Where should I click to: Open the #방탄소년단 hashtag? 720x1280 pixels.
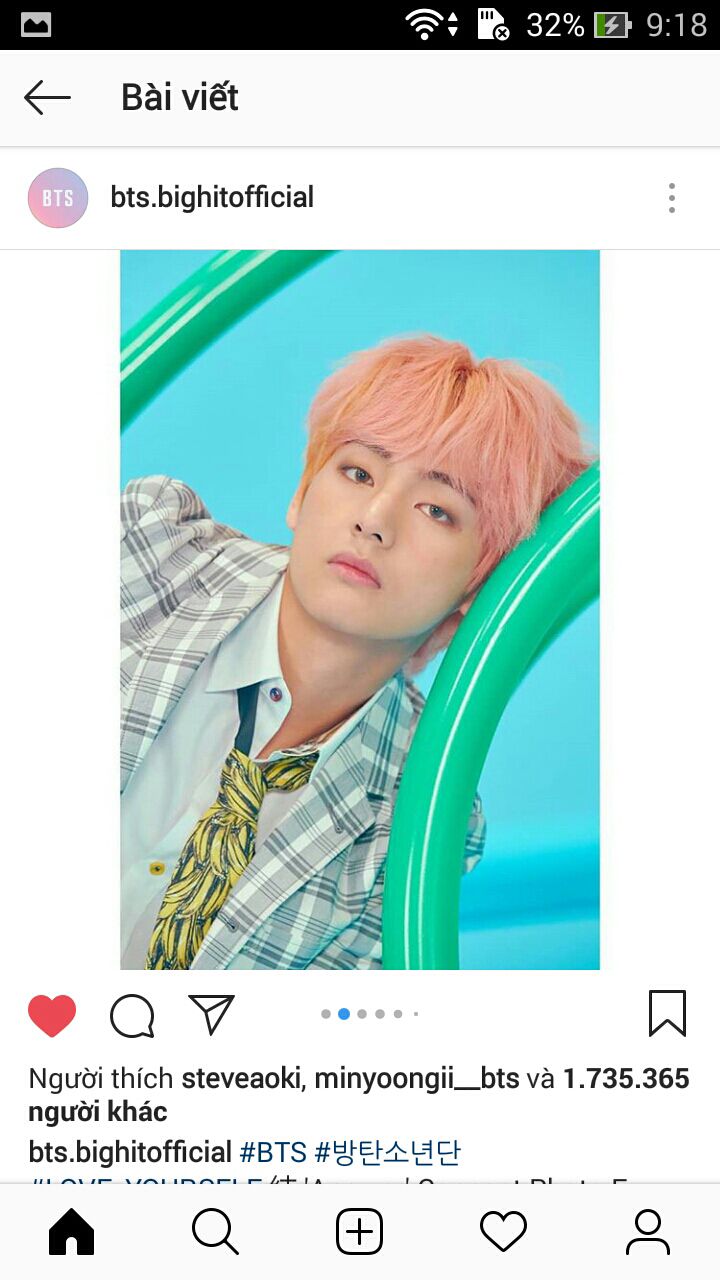click(388, 1152)
